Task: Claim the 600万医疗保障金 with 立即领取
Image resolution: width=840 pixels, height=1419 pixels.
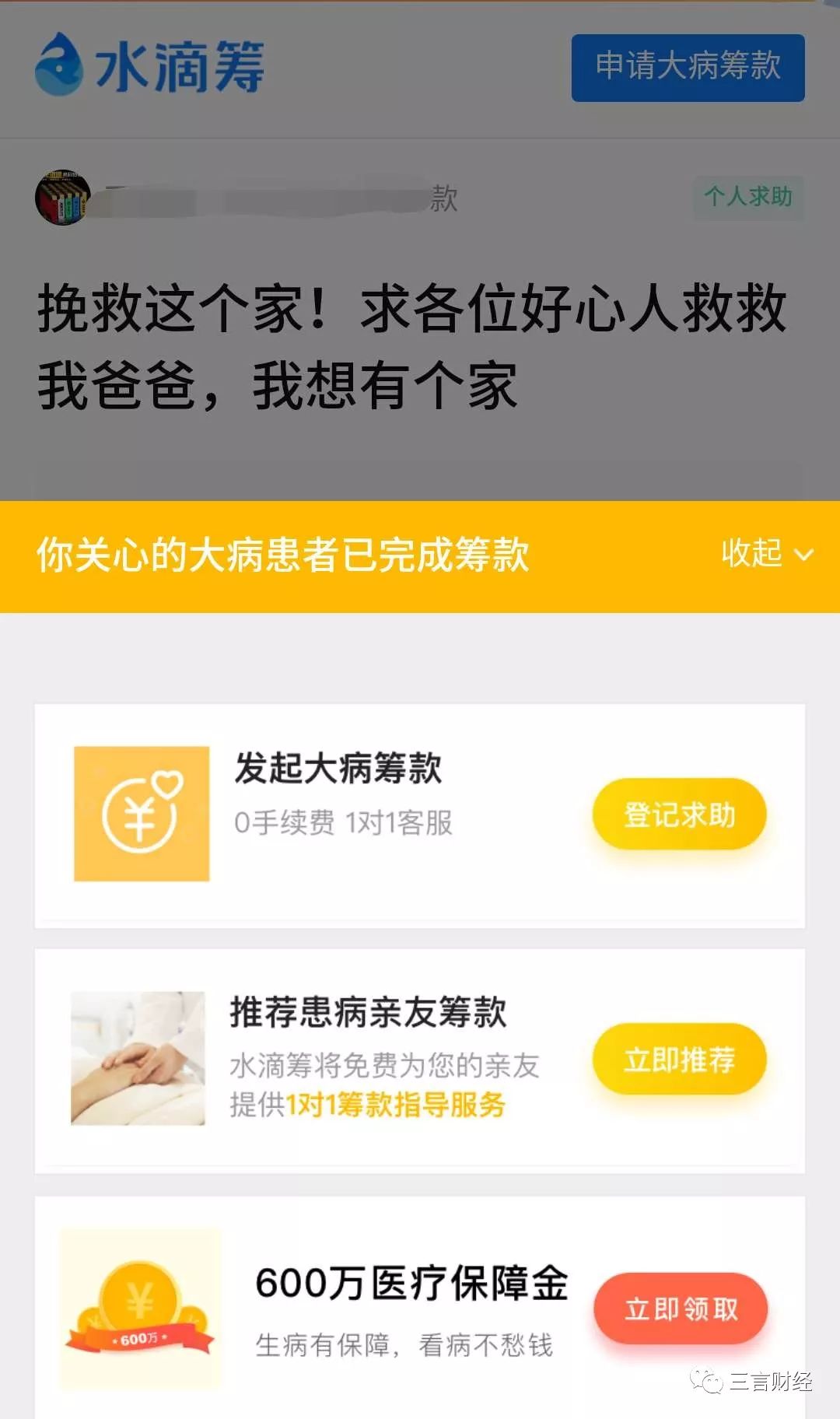Action: point(681,1309)
